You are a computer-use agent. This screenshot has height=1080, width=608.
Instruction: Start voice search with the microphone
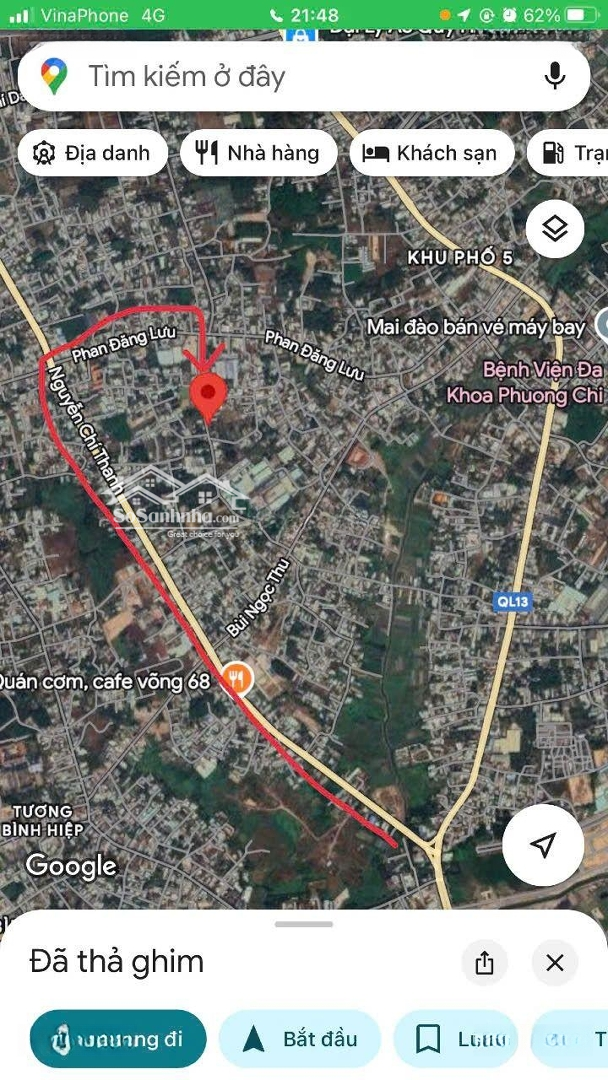(x=555, y=76)
